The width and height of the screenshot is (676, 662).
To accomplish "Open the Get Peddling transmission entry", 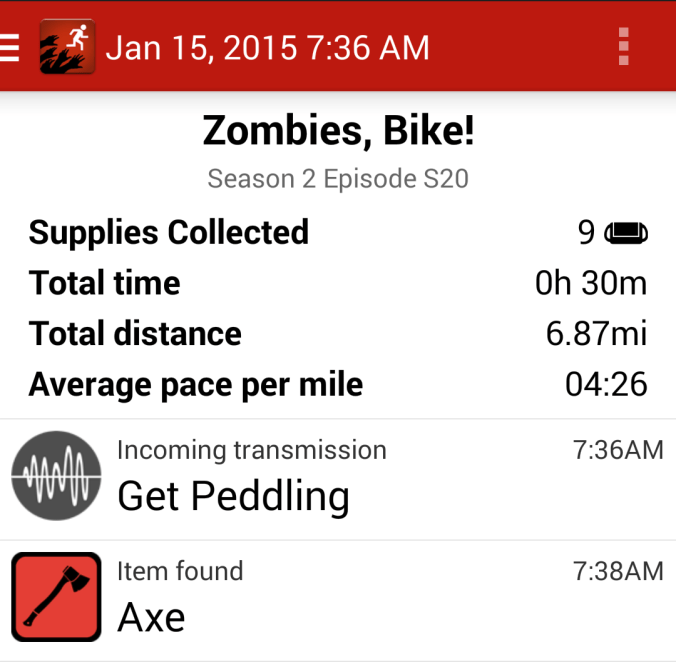I will [x=337, y=480].
